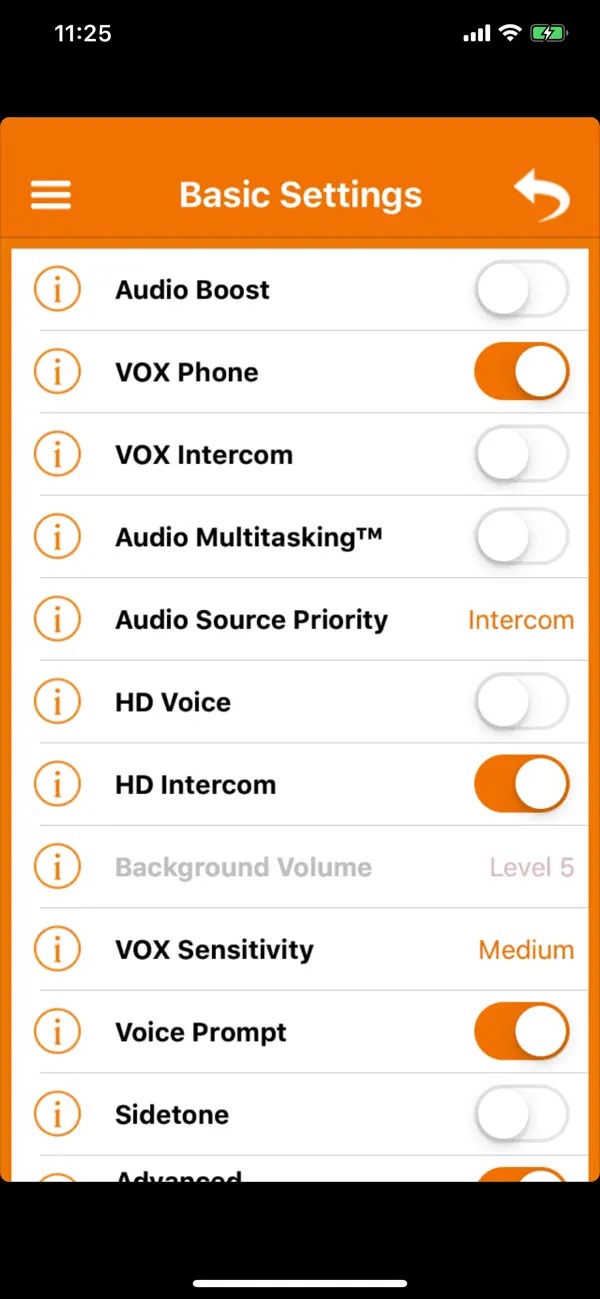600x1299 pixels.
Task: Change Audio Source Priority from Intercom
Action: coord(520,620)
